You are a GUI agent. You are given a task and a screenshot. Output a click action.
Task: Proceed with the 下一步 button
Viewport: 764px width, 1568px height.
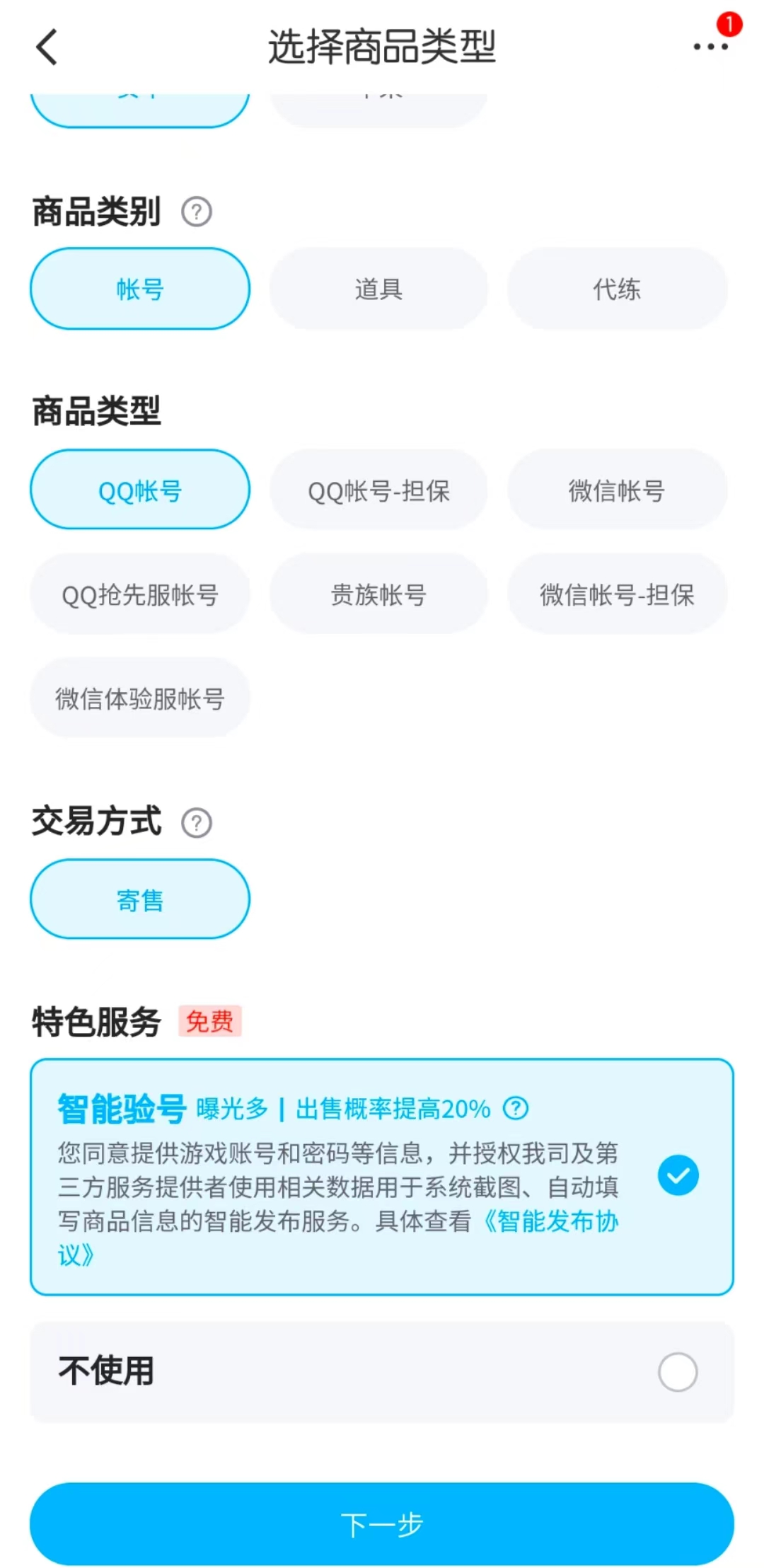(x=382, y=1523)
